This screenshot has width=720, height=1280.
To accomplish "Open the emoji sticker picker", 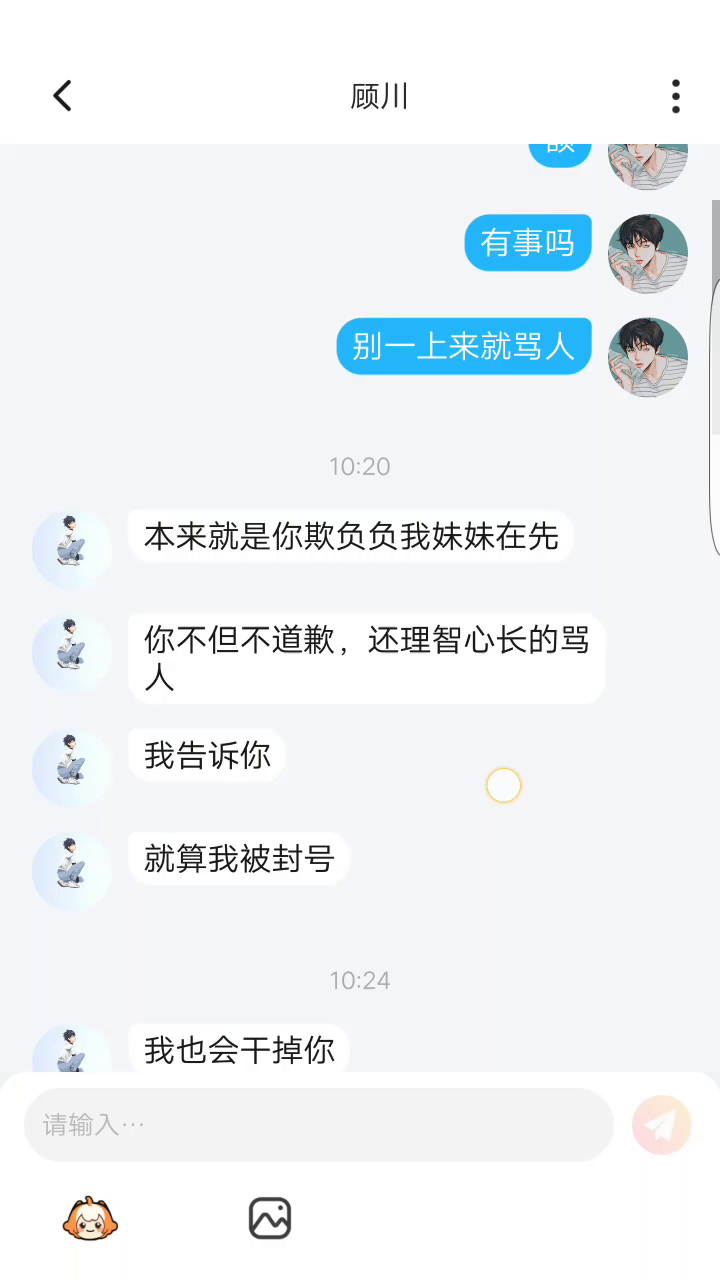I will click(x=90, y=1219).
